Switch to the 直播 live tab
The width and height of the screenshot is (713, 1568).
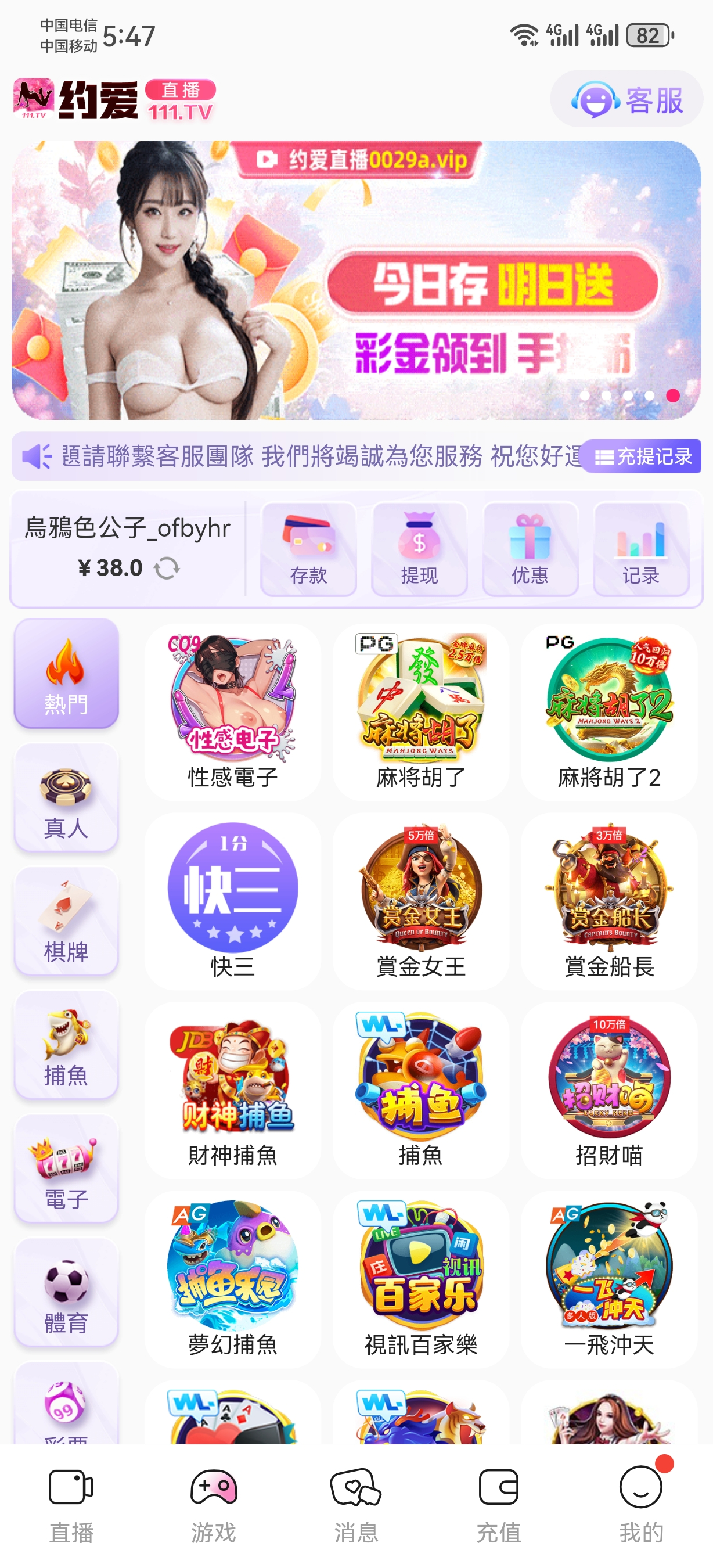[x=71, y=1505]
